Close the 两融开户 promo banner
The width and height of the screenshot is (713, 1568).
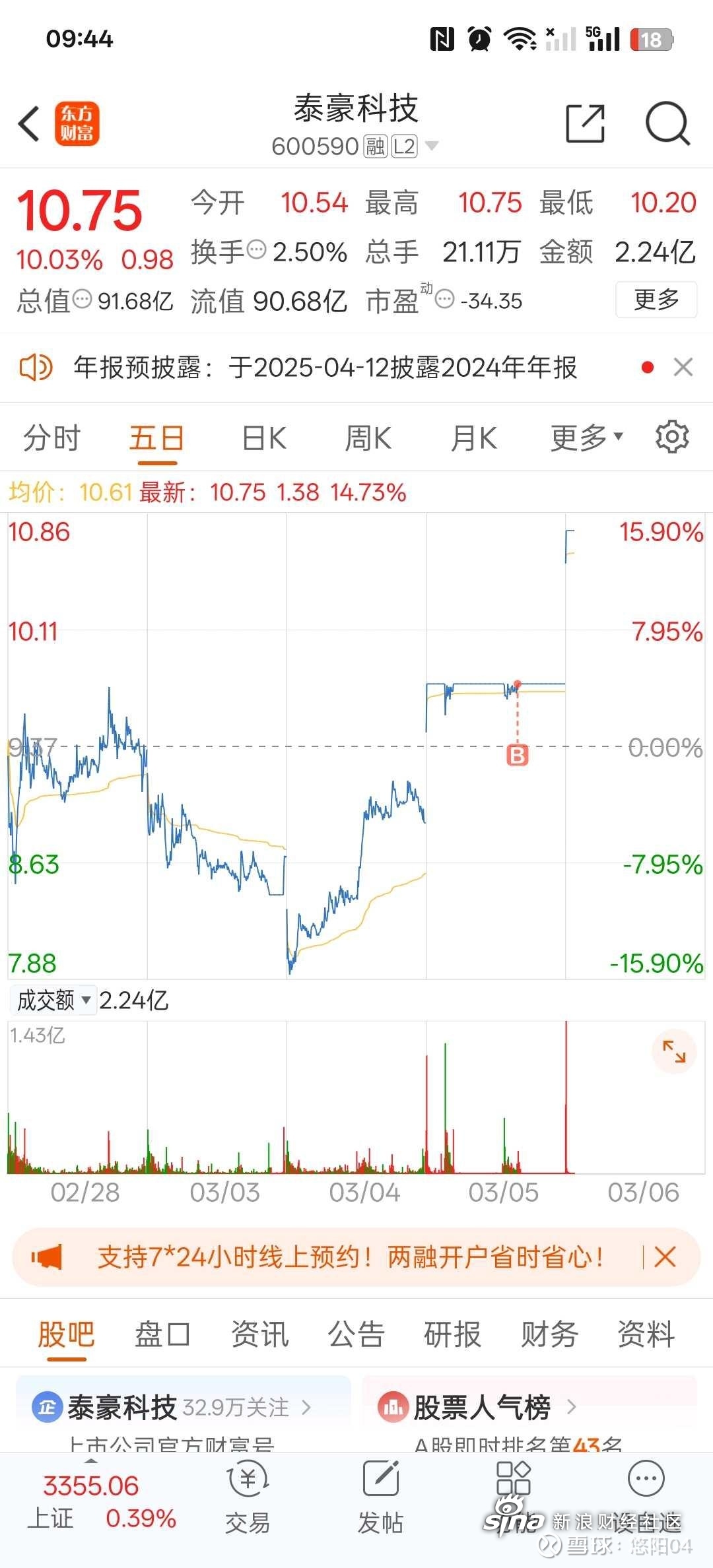coord(665,1257)
